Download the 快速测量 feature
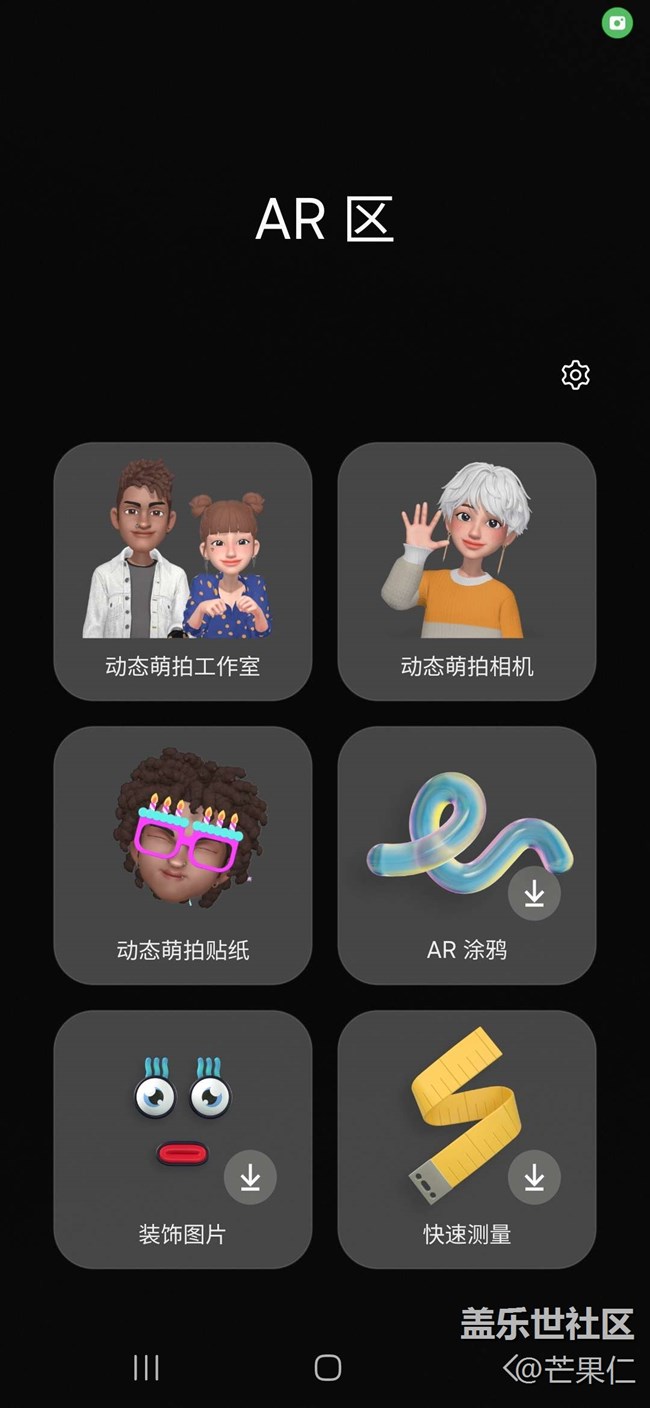The height and width of the screenshot is (1408, 650). [x=534, y=1177]
